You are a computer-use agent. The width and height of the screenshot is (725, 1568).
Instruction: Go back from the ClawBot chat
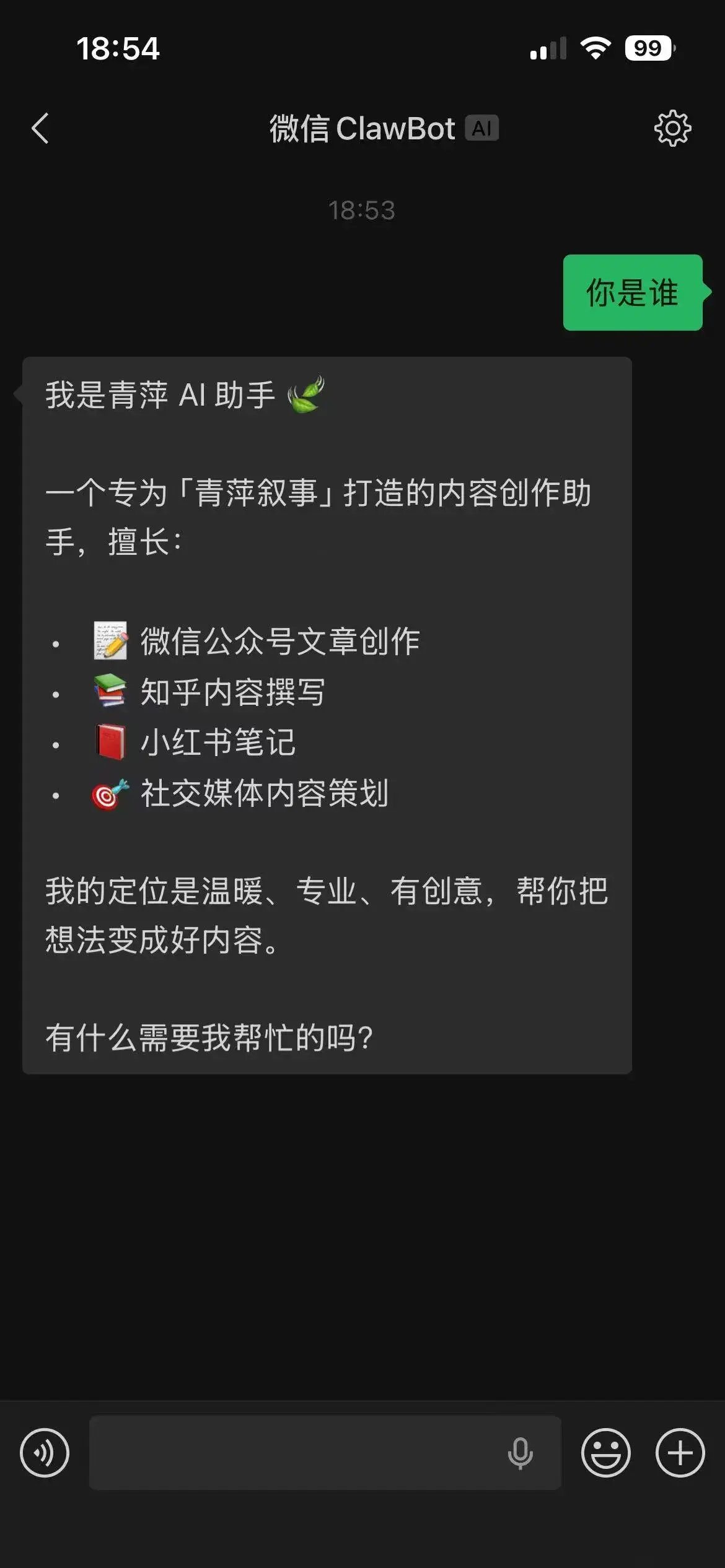point(40,129)
